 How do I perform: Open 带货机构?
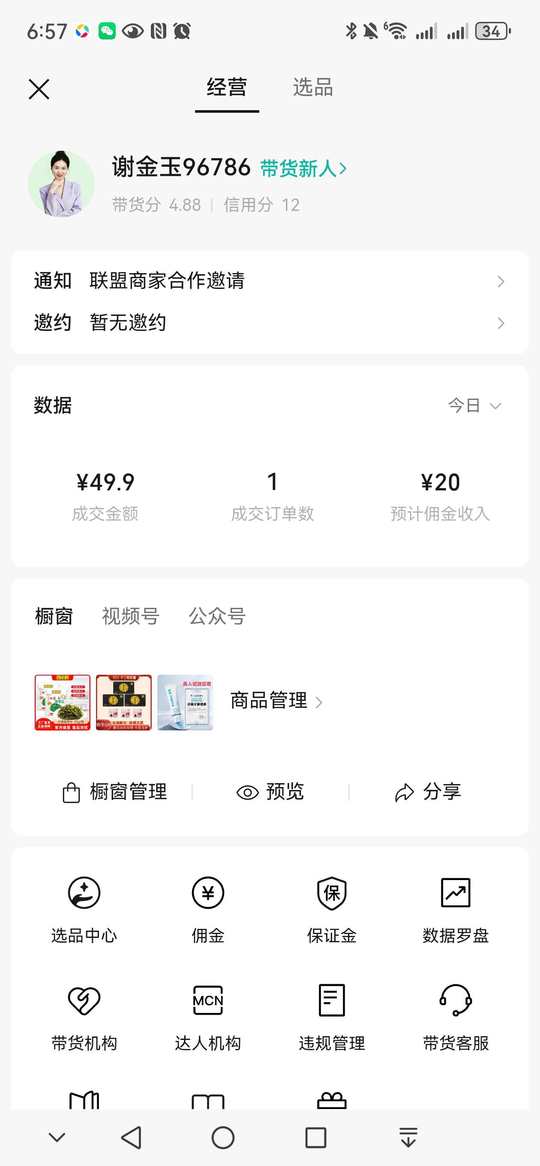(84, 1018)
